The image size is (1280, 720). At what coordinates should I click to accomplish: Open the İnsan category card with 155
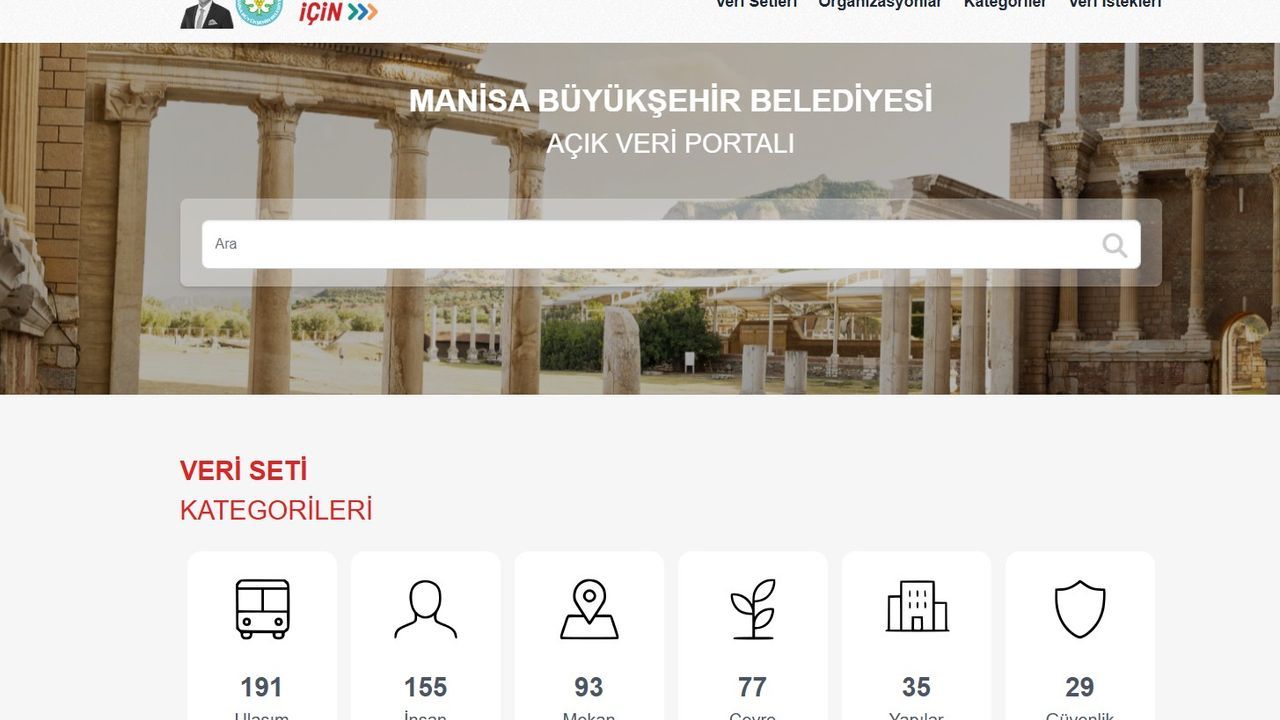click(426, 640)
